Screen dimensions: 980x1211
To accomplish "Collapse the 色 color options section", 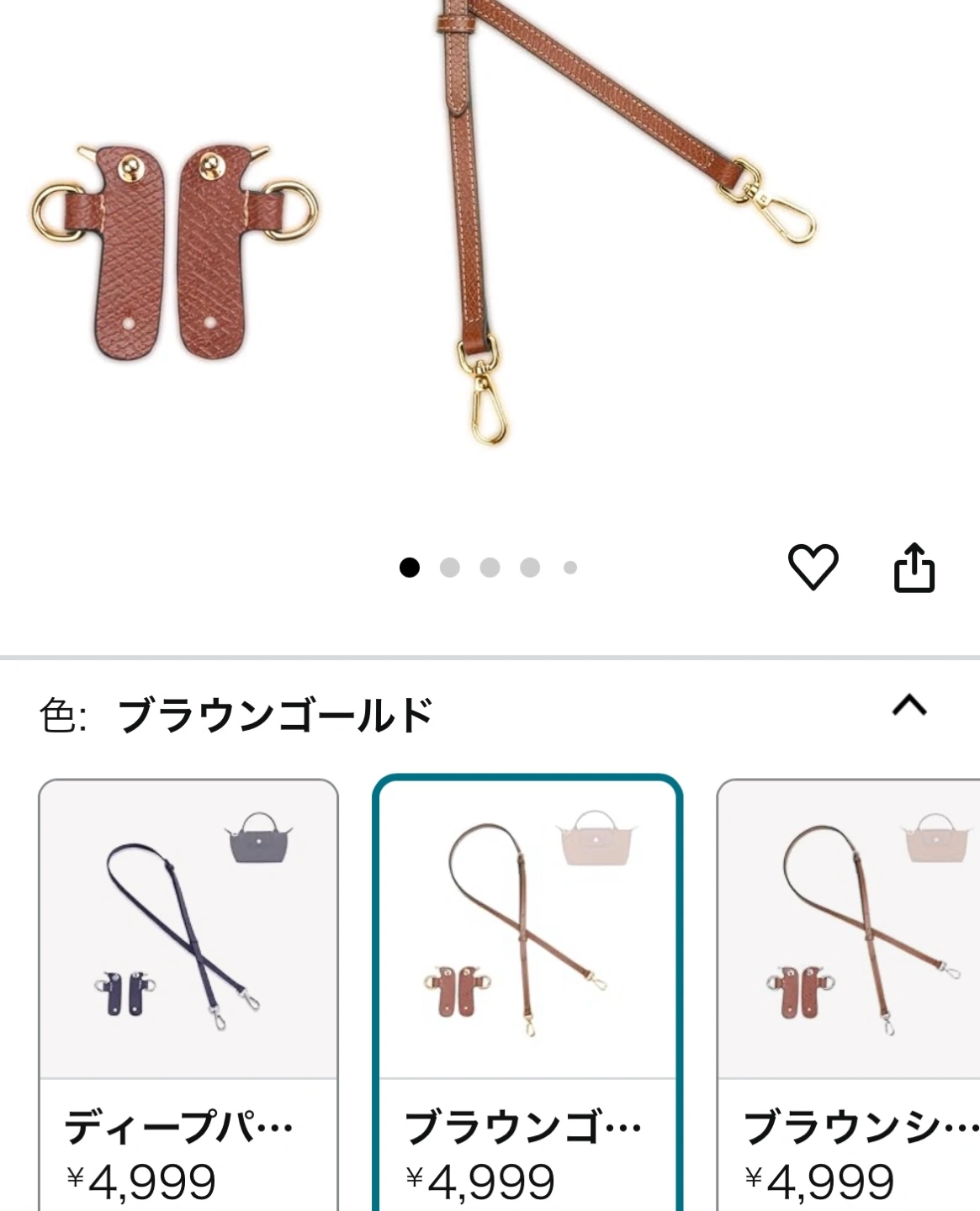I will 908,706.
